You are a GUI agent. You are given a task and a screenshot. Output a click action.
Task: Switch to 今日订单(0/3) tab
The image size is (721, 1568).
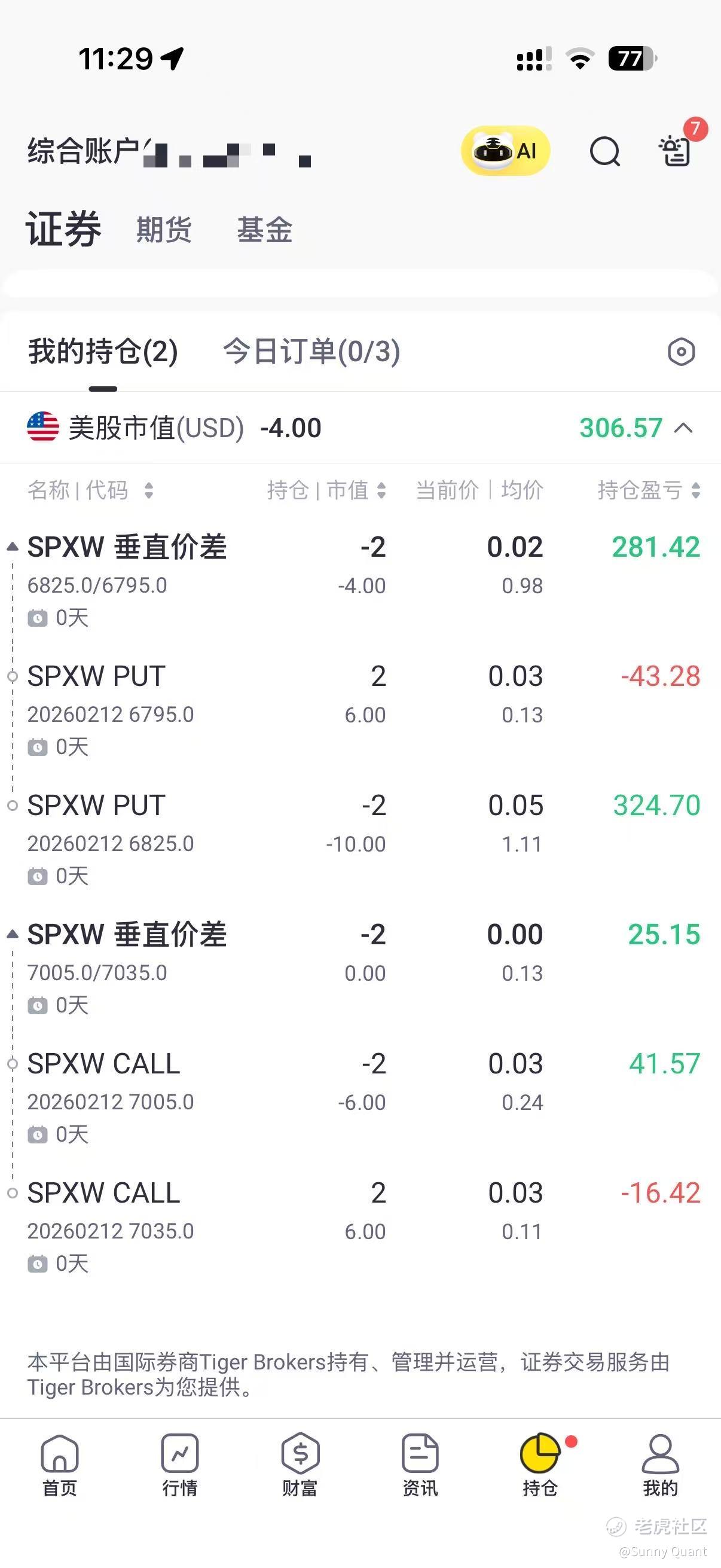point(311,351)
